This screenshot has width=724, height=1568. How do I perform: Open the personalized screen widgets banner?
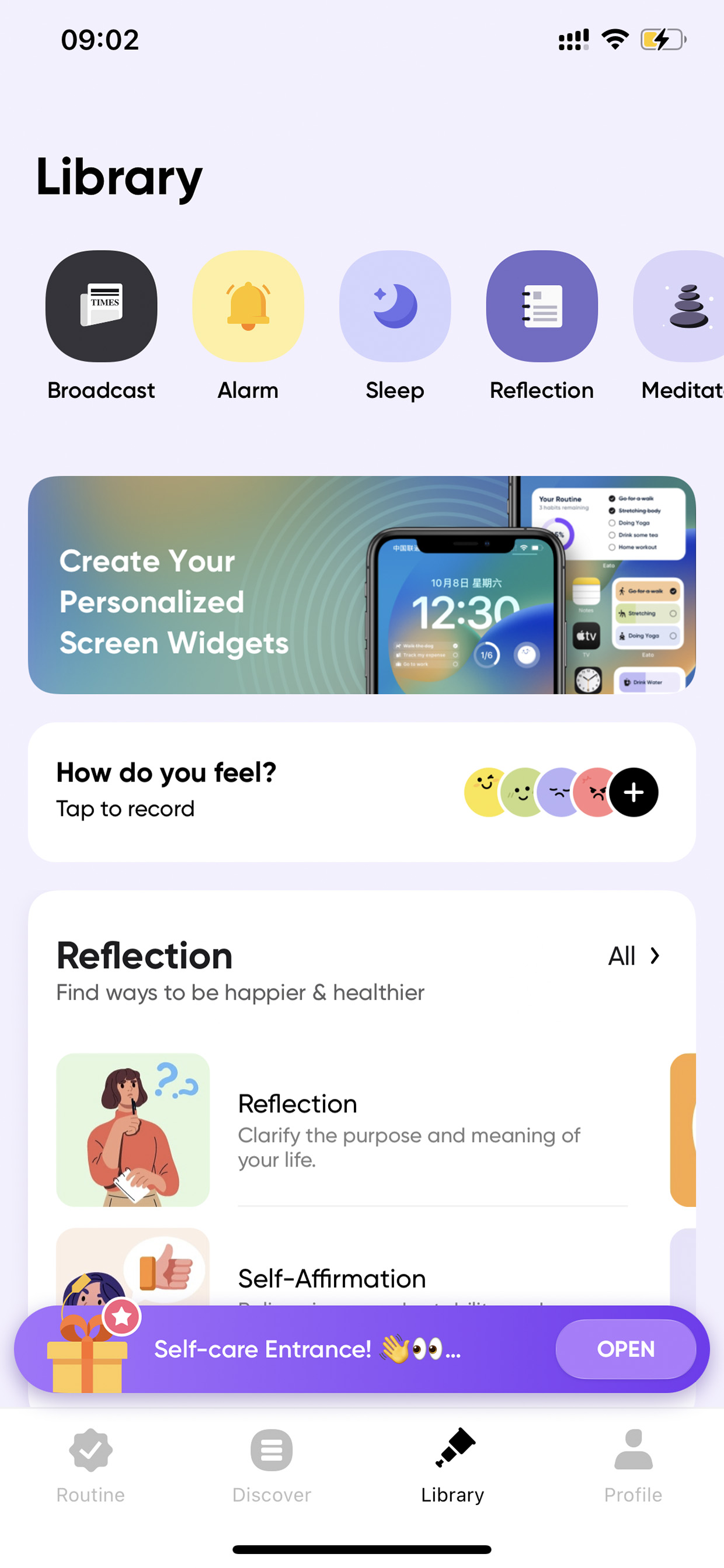point(362,585)
